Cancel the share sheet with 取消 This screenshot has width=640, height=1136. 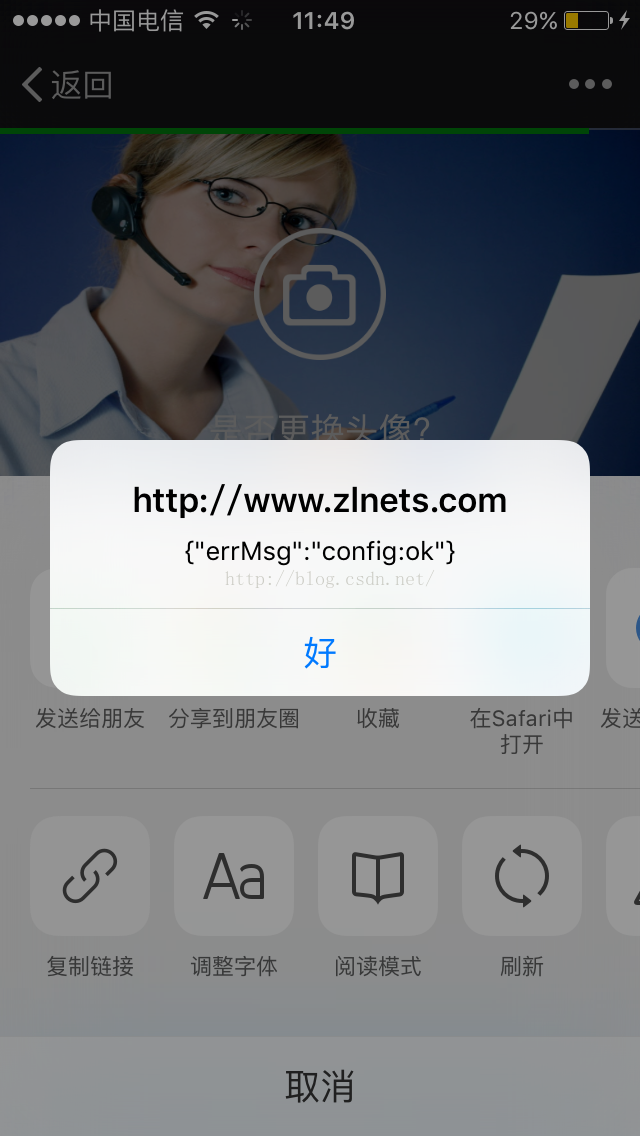tap(320, 1086)
